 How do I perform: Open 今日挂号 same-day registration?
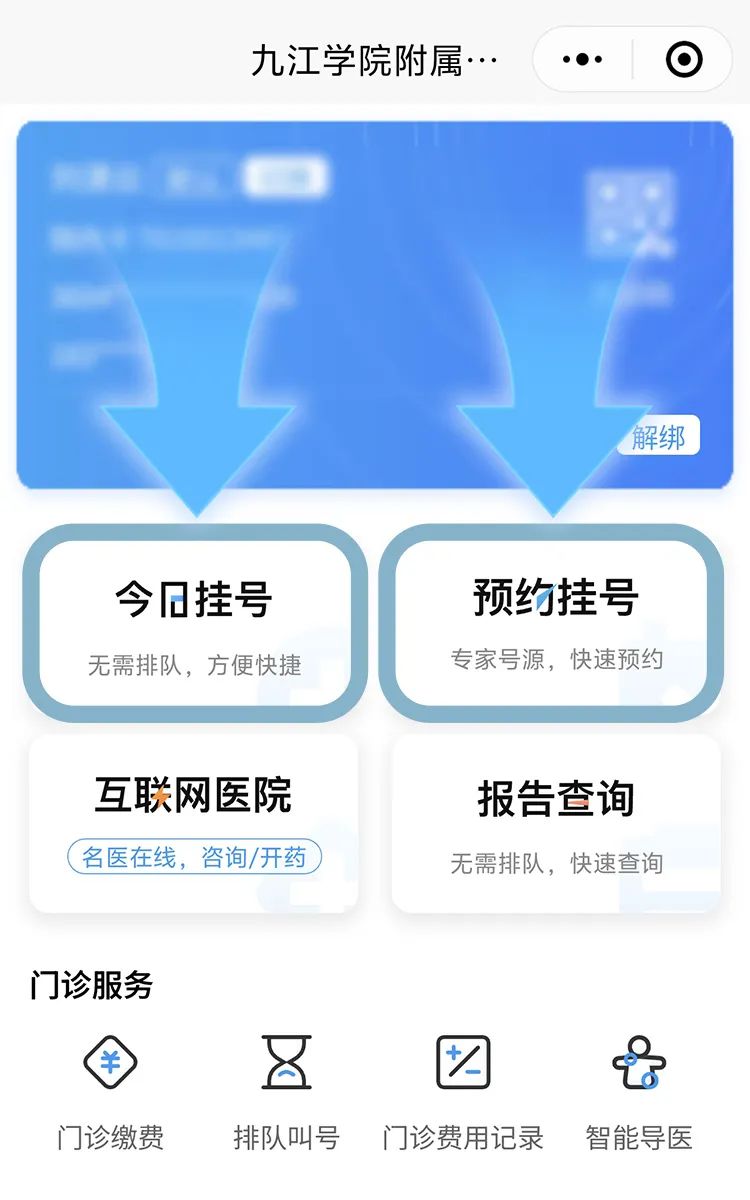pyautogui.click(x=195, y=623)
